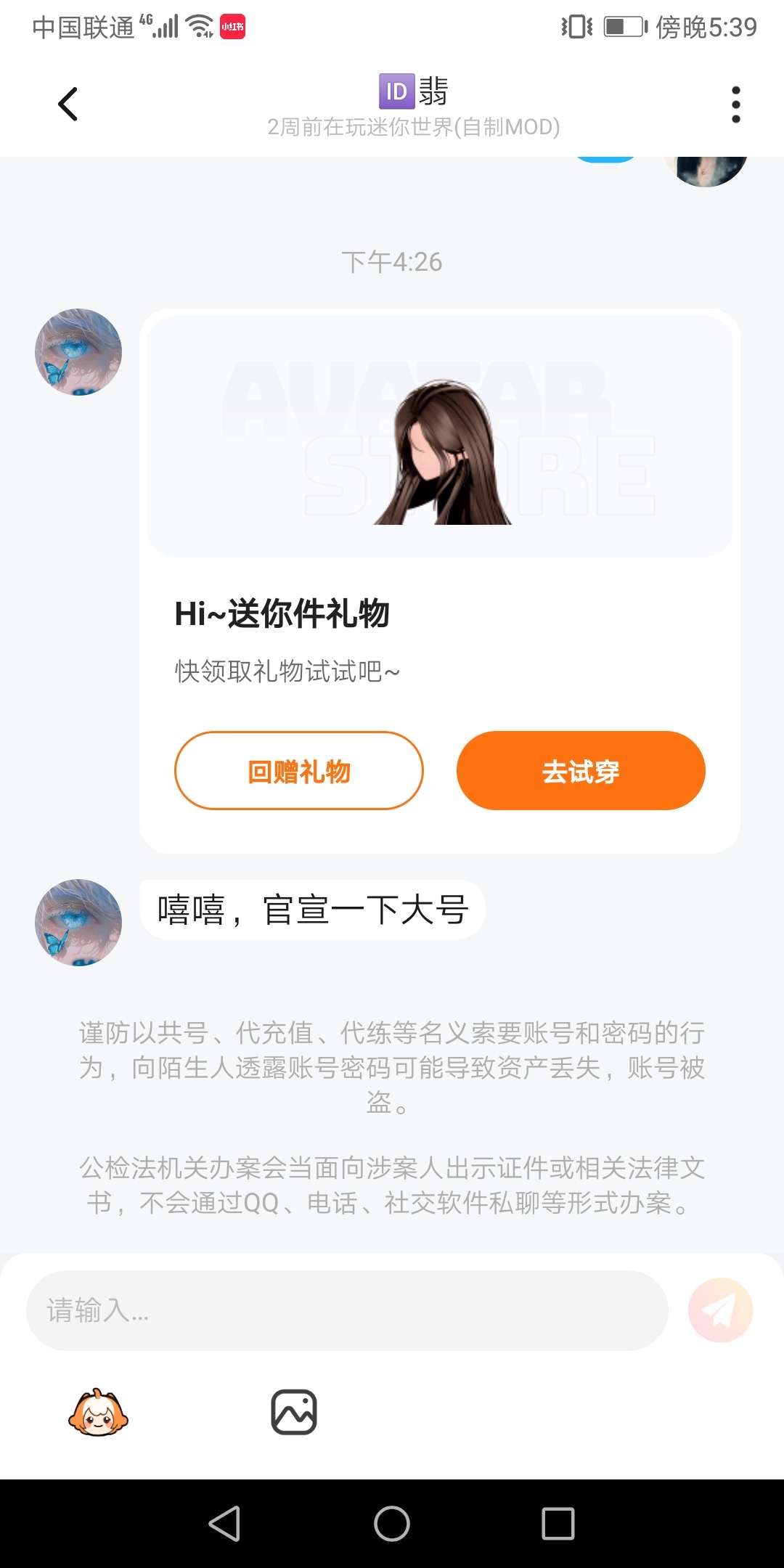The width and height of the screenshot is (784, 1568).
Task: Open the three-dot overflow menu
Action: tap(735, 105)
